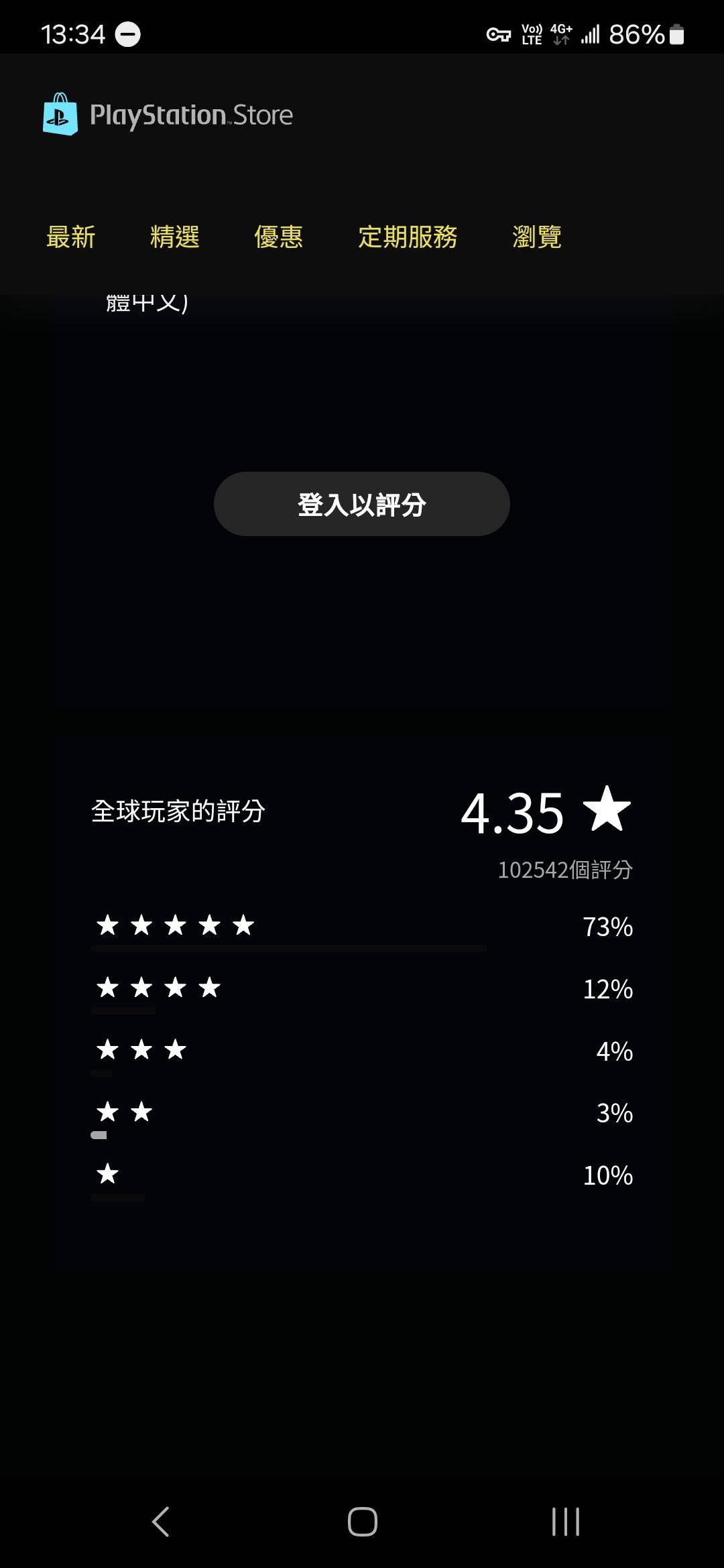Viewport: 724px width, 1568px height.
Task: Open the PlayStation Store home logo
Action: tap(168, 115)
